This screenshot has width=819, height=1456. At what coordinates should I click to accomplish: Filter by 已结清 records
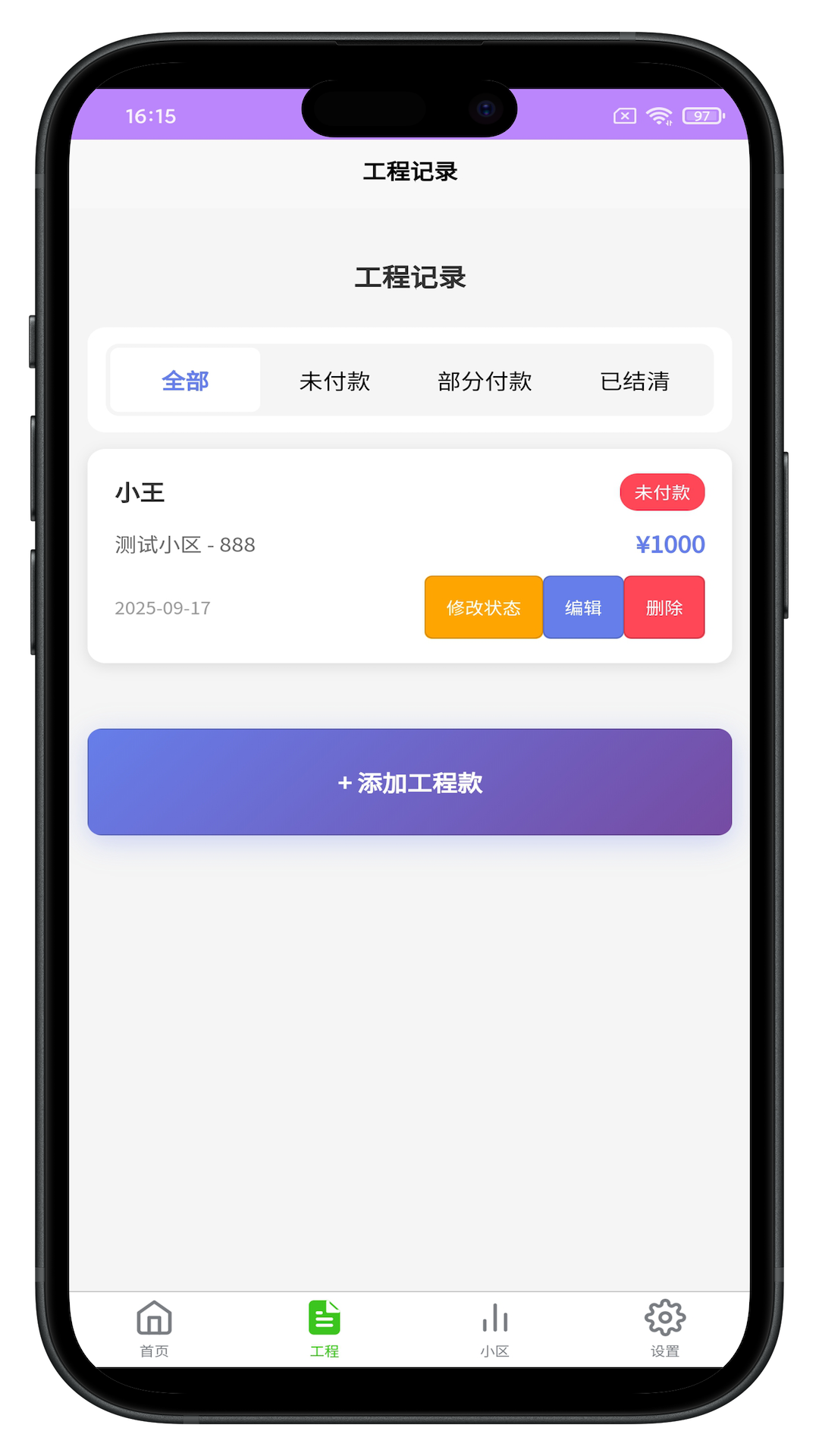(635, 381)
